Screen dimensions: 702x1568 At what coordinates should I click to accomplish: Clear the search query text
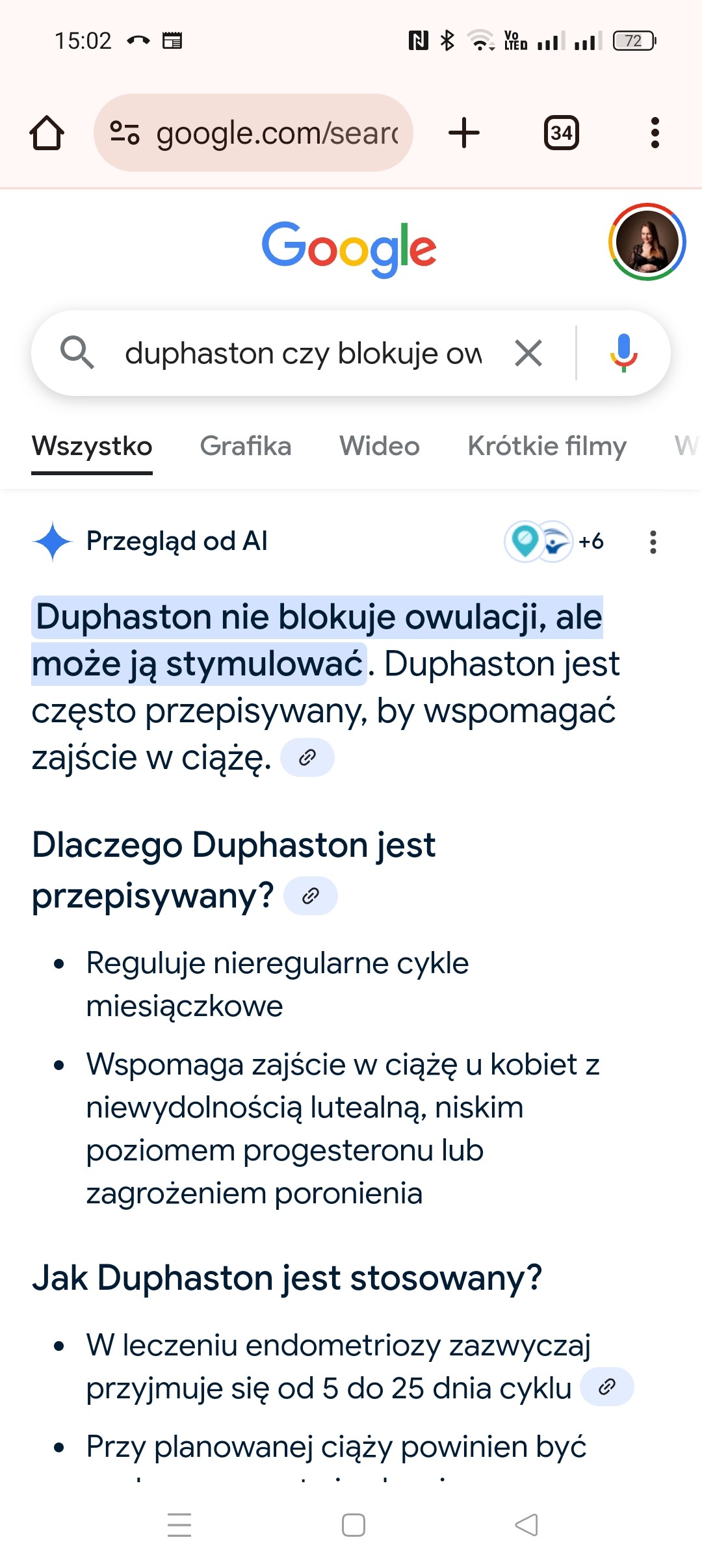click(x=528, y=354)
